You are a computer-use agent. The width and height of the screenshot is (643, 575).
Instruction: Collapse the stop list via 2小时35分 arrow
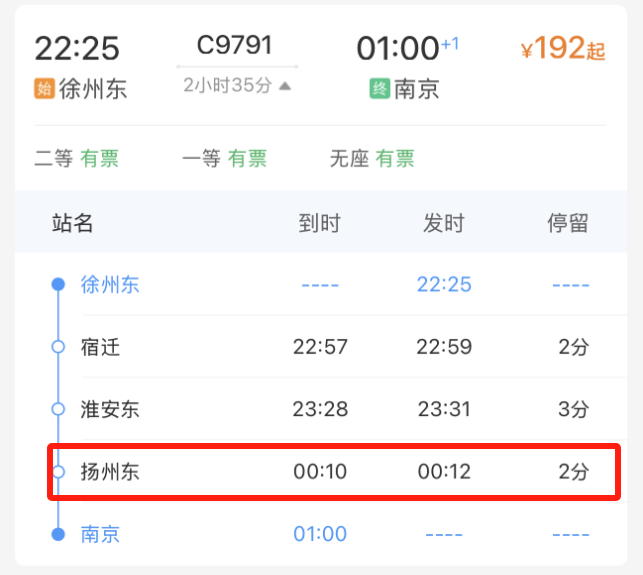click(285, 86)
